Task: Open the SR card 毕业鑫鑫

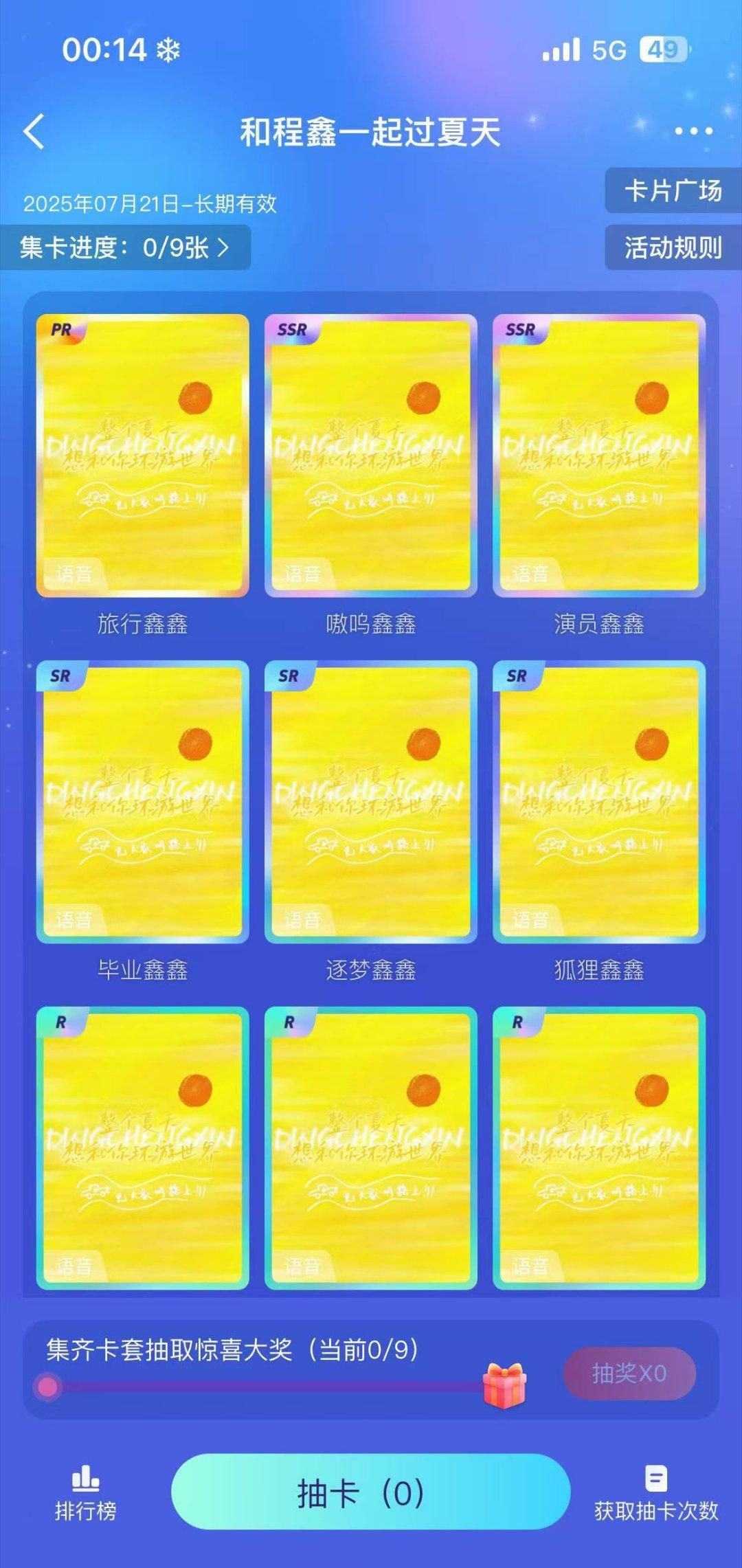Action: coord(143,802)
